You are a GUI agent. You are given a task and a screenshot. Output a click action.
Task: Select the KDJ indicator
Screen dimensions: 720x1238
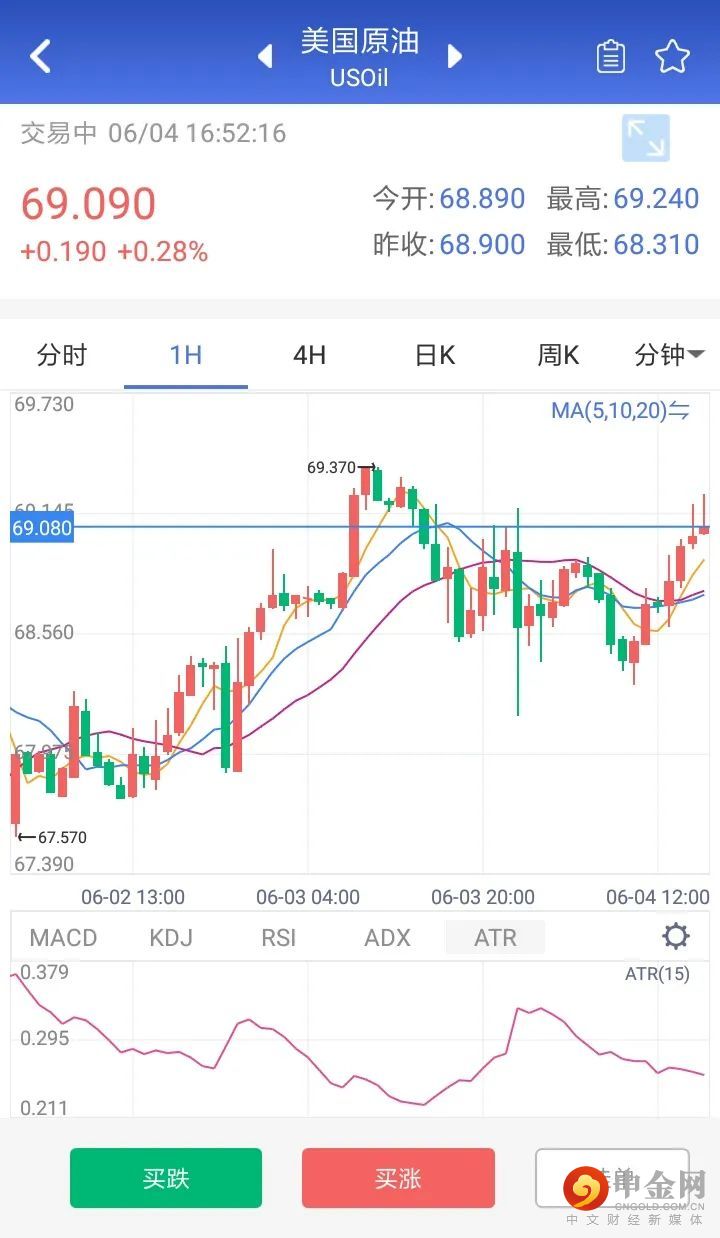tap(171, 938)
